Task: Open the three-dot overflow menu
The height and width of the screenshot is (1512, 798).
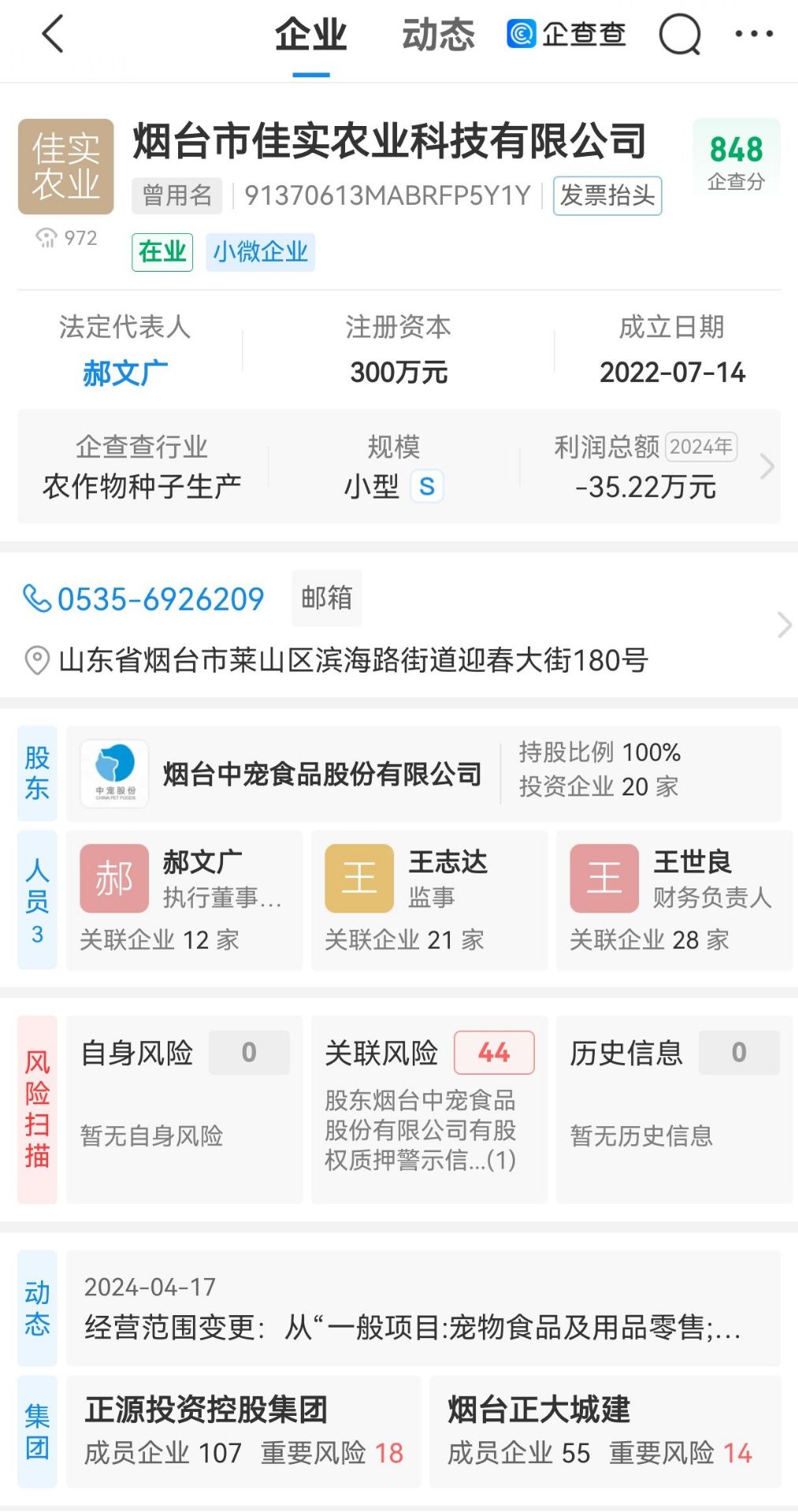Action: click(754, 34)
